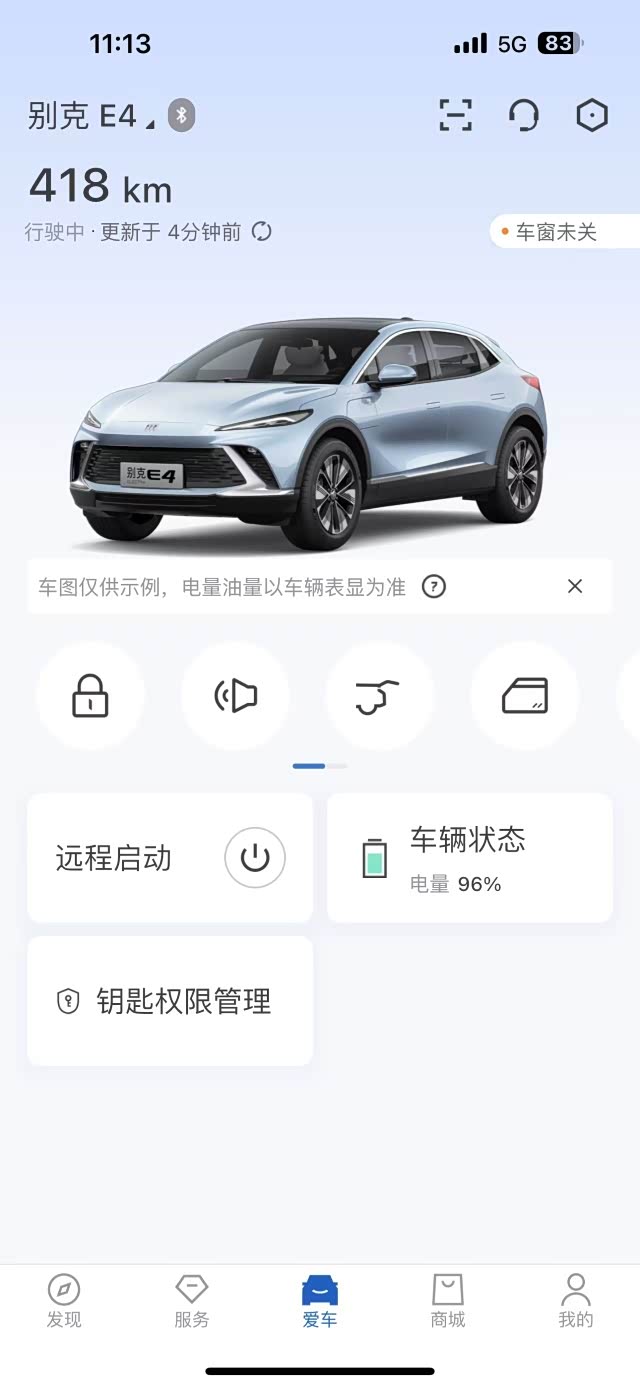Switch to the 商城 tab
The image size is (640, 1387).
(x=448, y=1301)
